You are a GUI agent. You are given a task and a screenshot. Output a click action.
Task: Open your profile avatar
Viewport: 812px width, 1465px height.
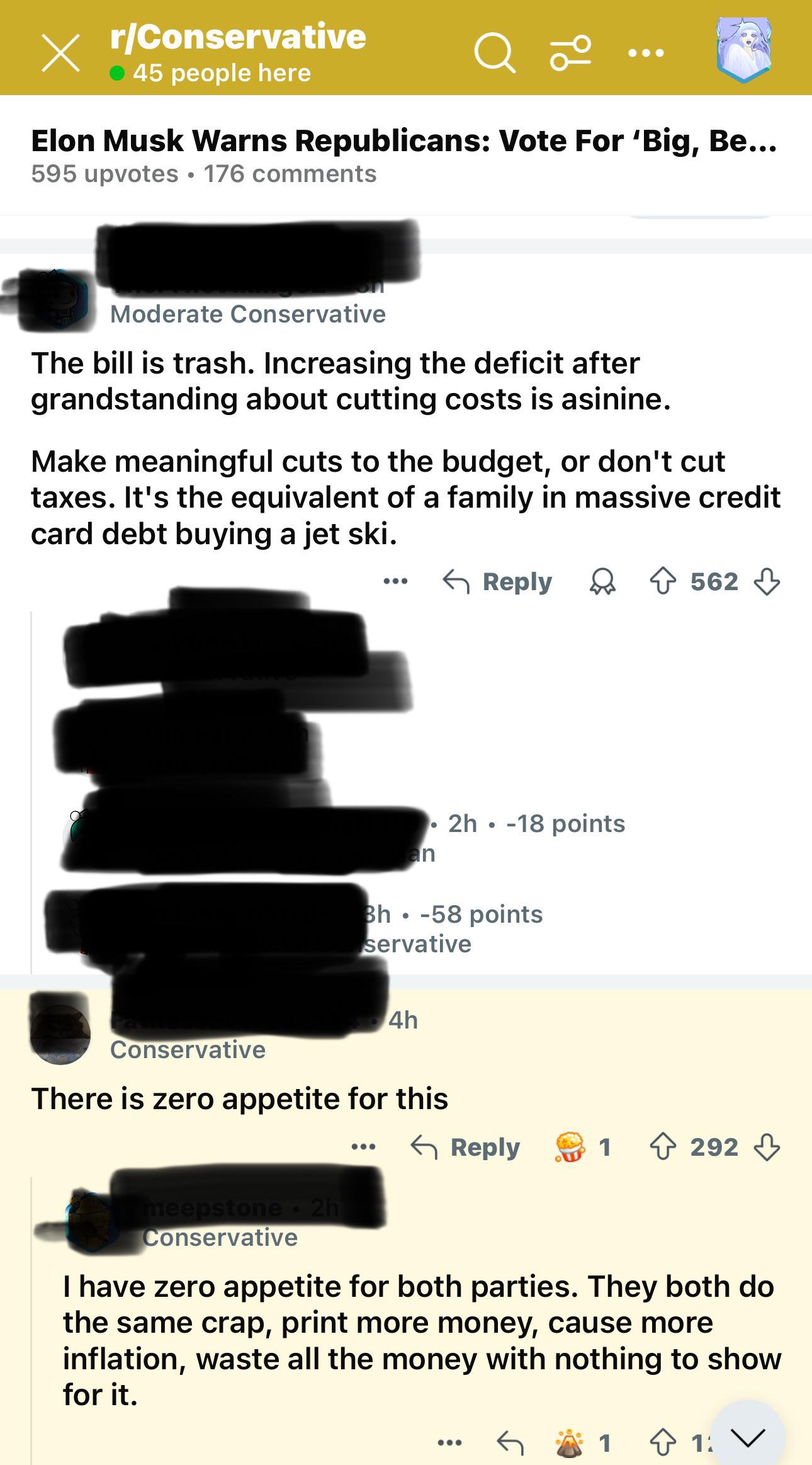pos(743,50)
